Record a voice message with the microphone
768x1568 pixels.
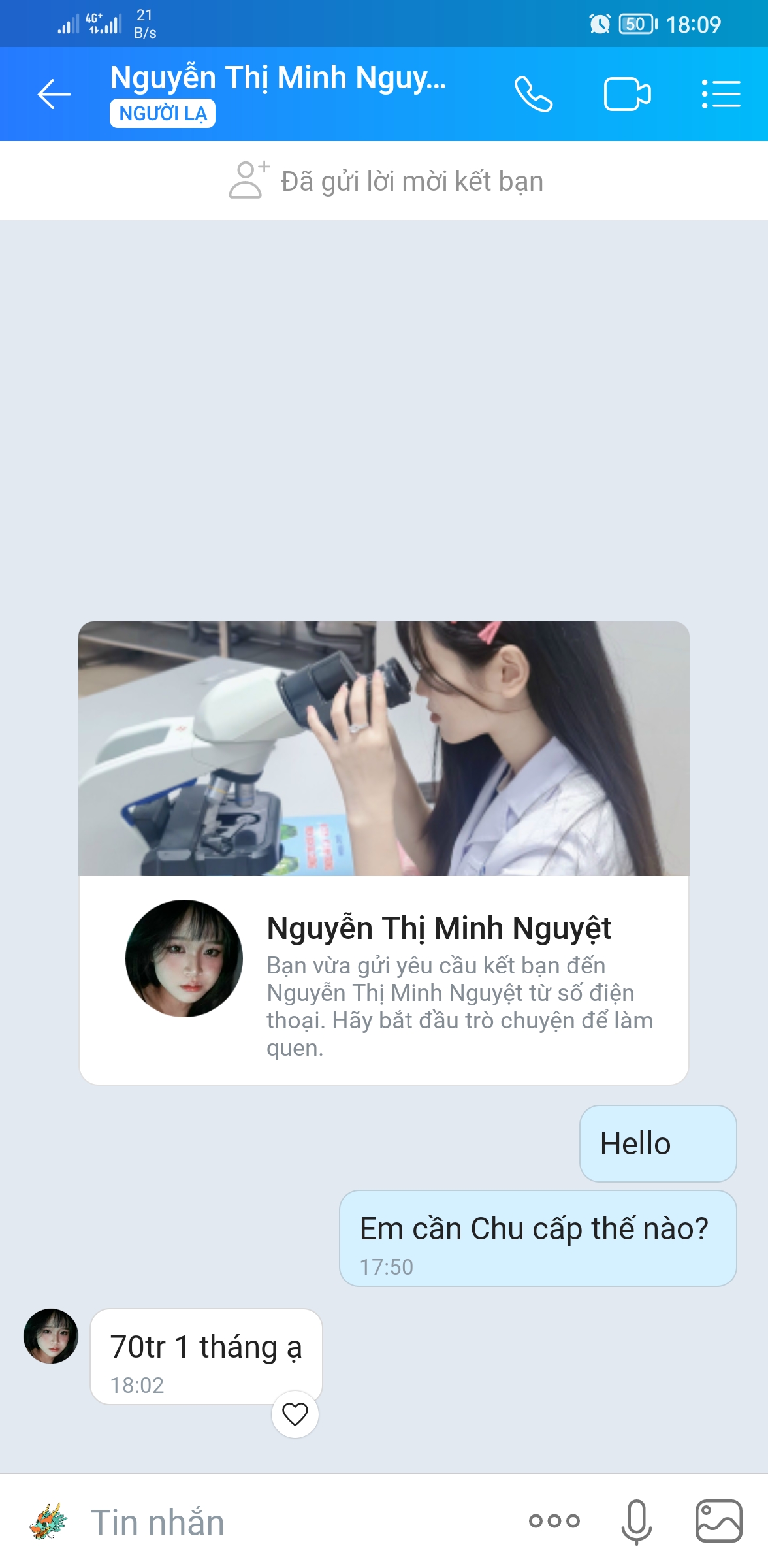[636, 1522]
